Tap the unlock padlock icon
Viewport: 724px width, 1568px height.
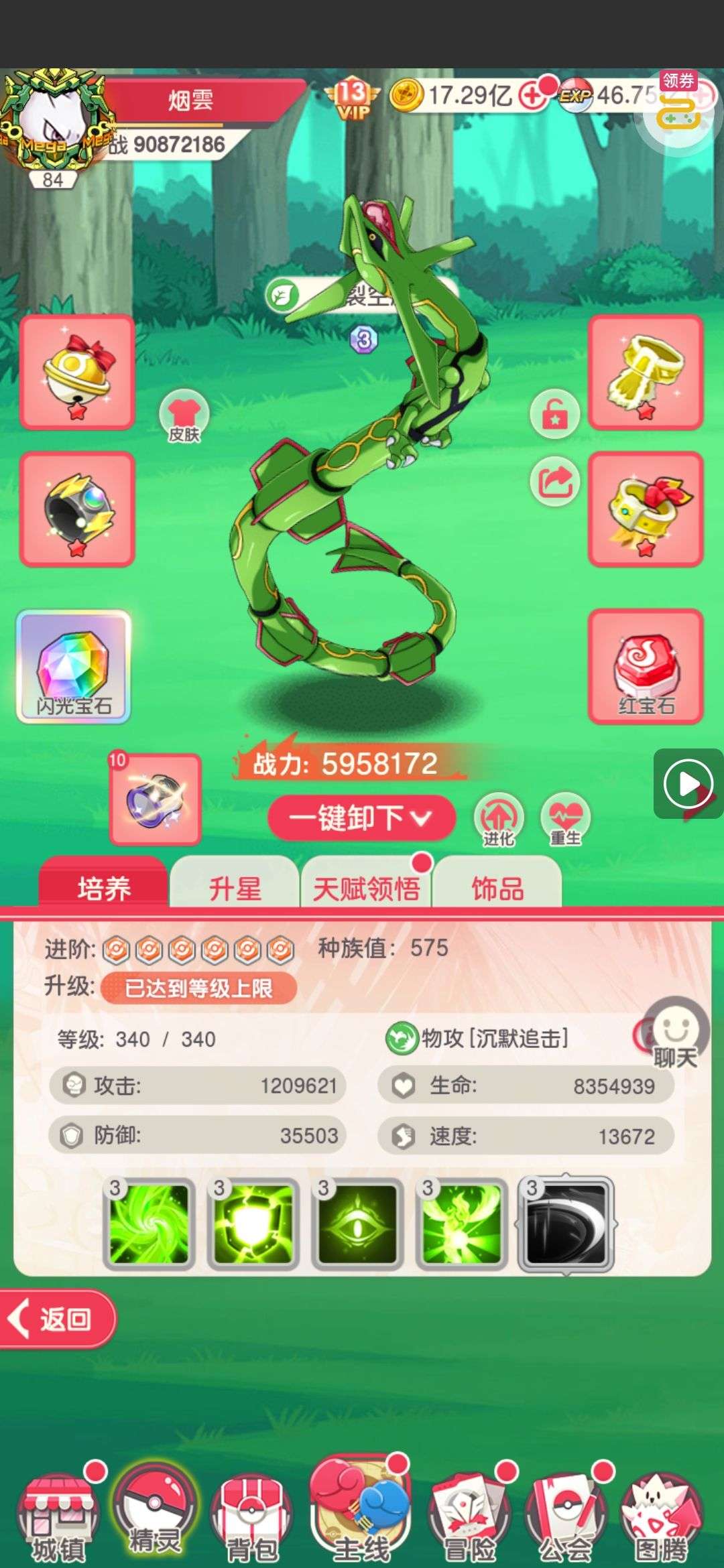(554, 414)
